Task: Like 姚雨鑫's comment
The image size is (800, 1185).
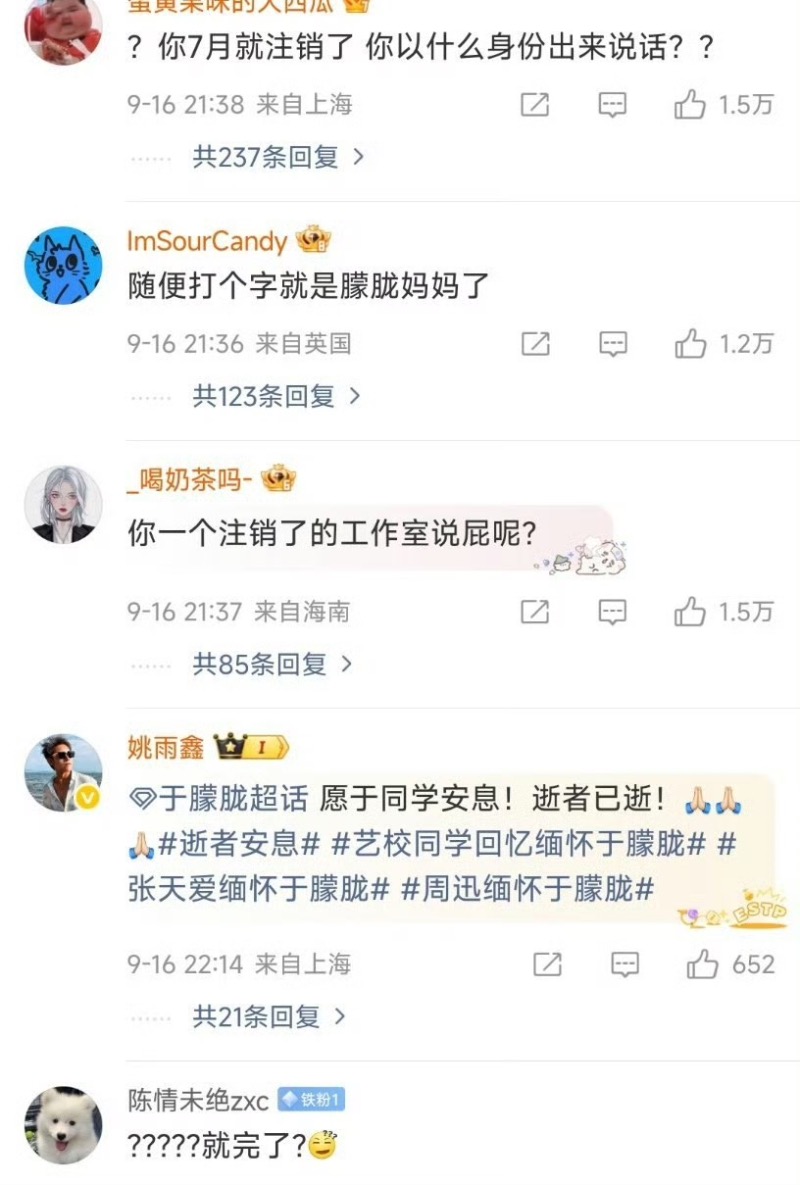Action: coord(702,964)
